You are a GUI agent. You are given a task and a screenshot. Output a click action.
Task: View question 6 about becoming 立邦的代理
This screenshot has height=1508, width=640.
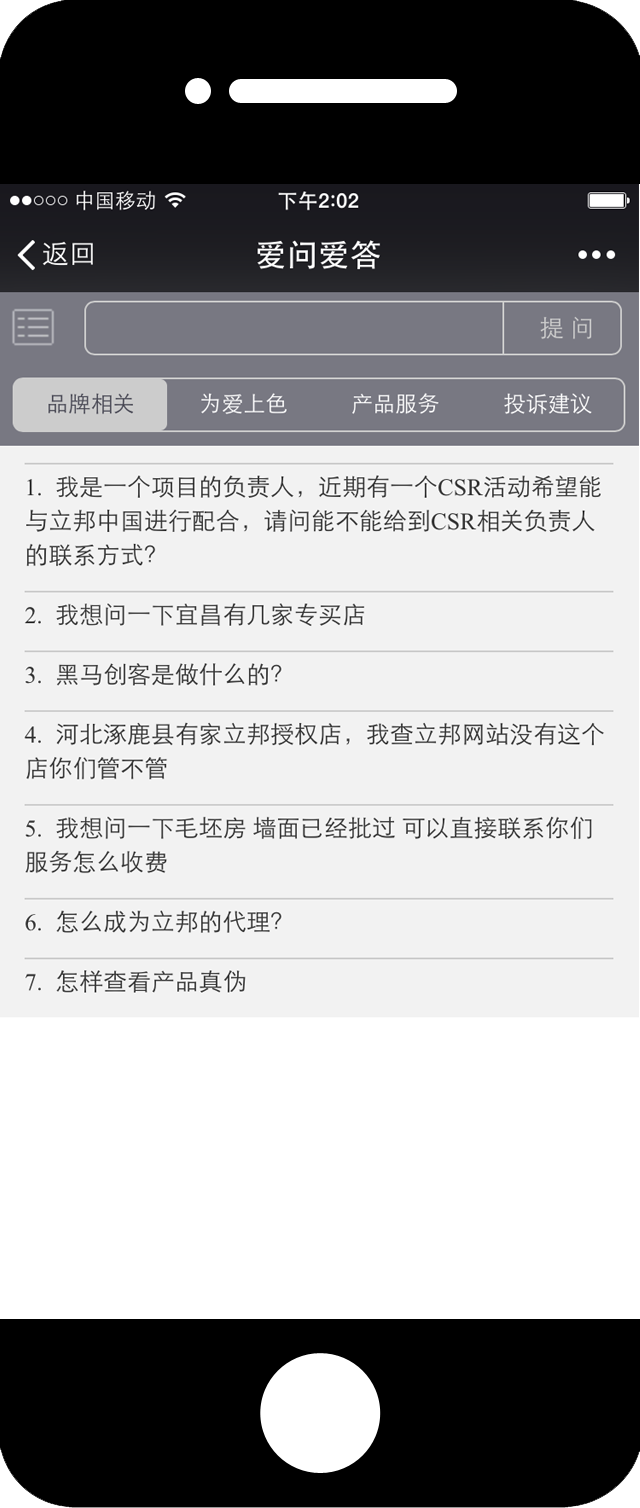(x=155, y=923)
